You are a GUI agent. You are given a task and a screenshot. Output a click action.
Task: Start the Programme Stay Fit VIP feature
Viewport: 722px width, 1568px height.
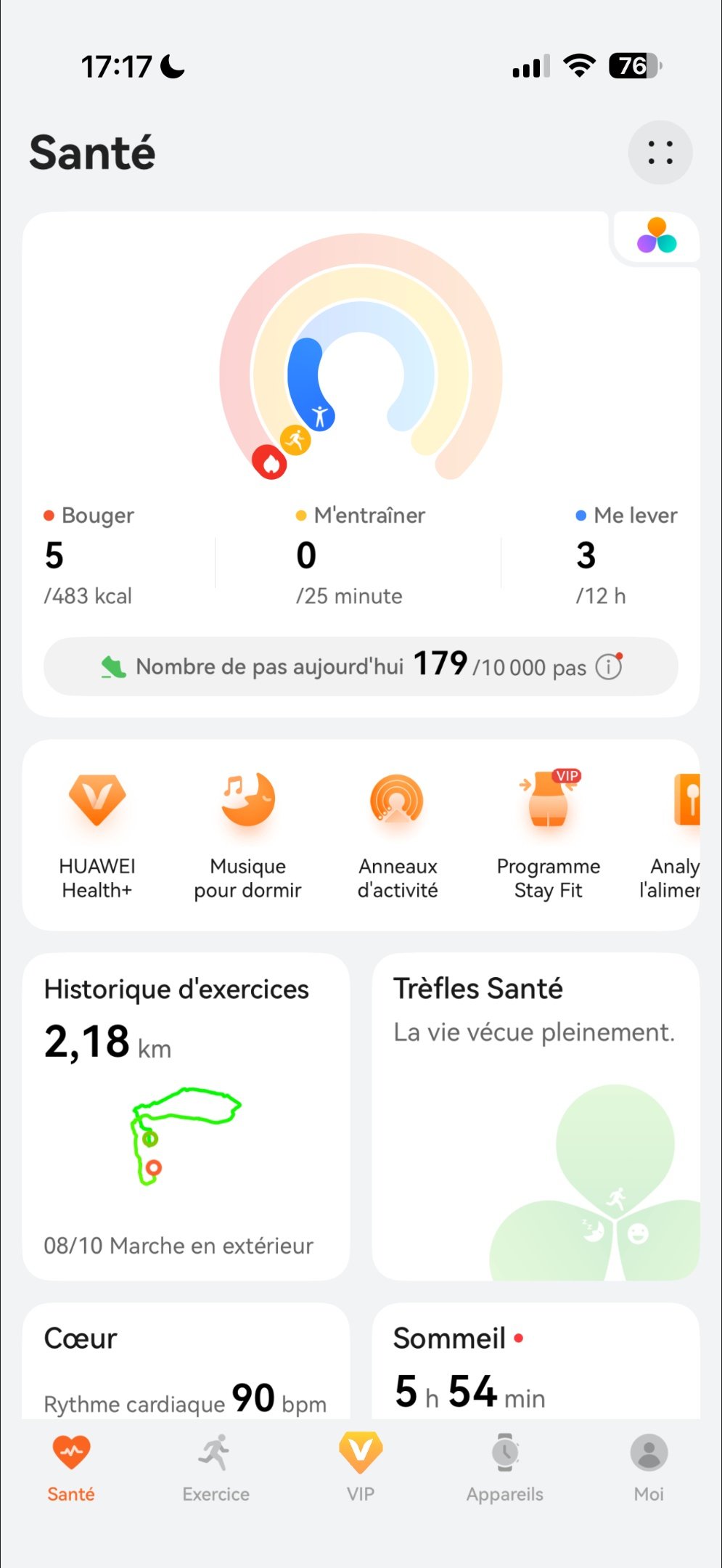click(549, 835)
